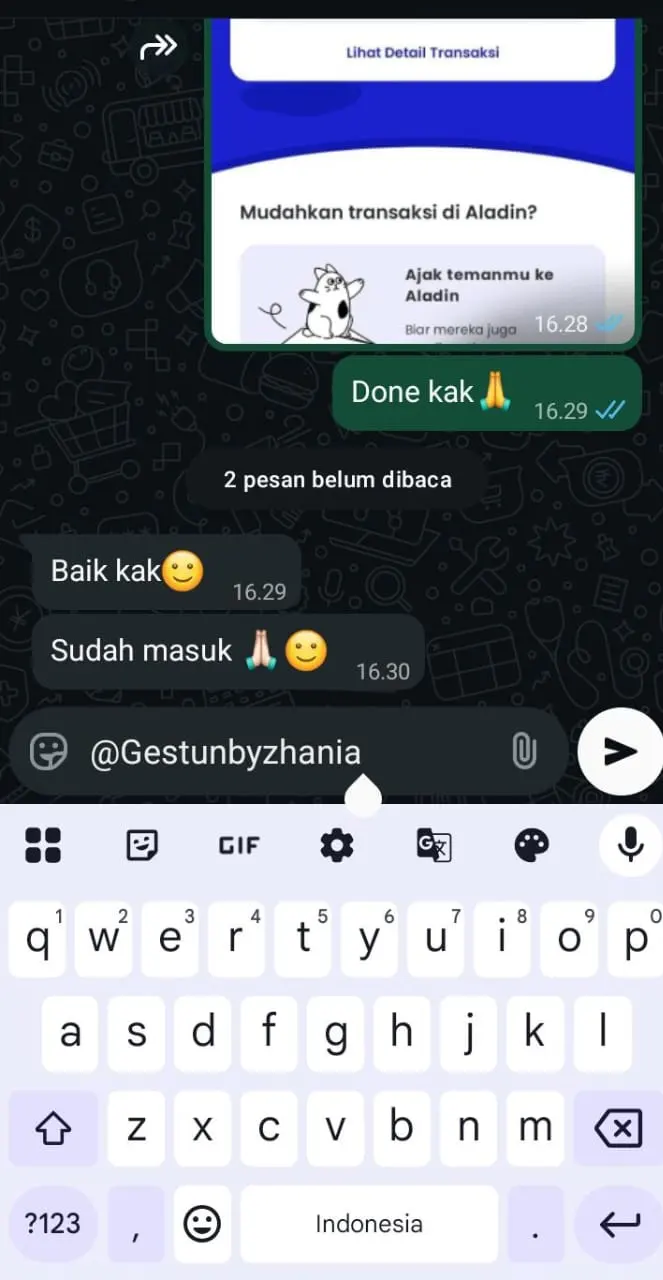Send the typed message
The image size is (663, 1280).
[620, 752]
